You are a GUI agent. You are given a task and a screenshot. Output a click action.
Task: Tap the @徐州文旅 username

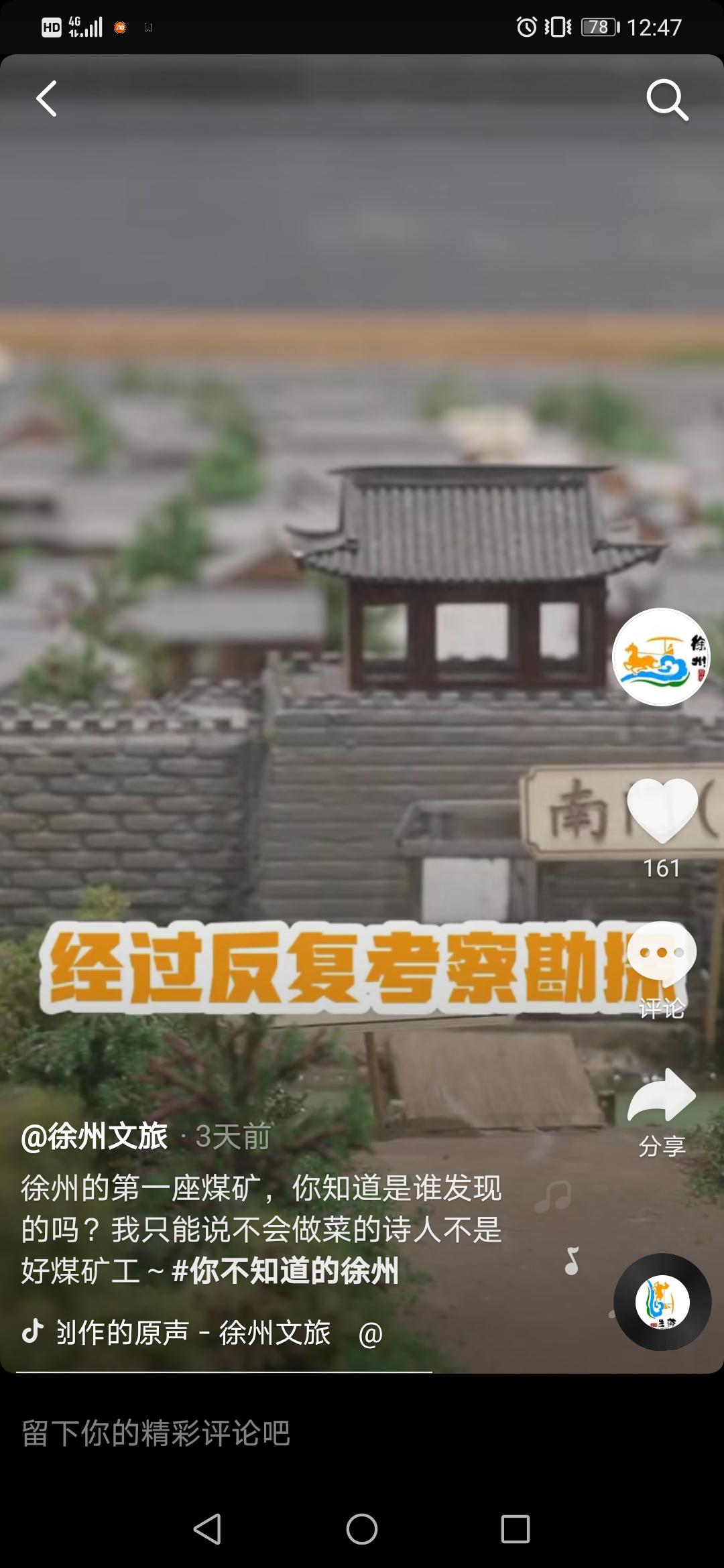(94, 1136)
